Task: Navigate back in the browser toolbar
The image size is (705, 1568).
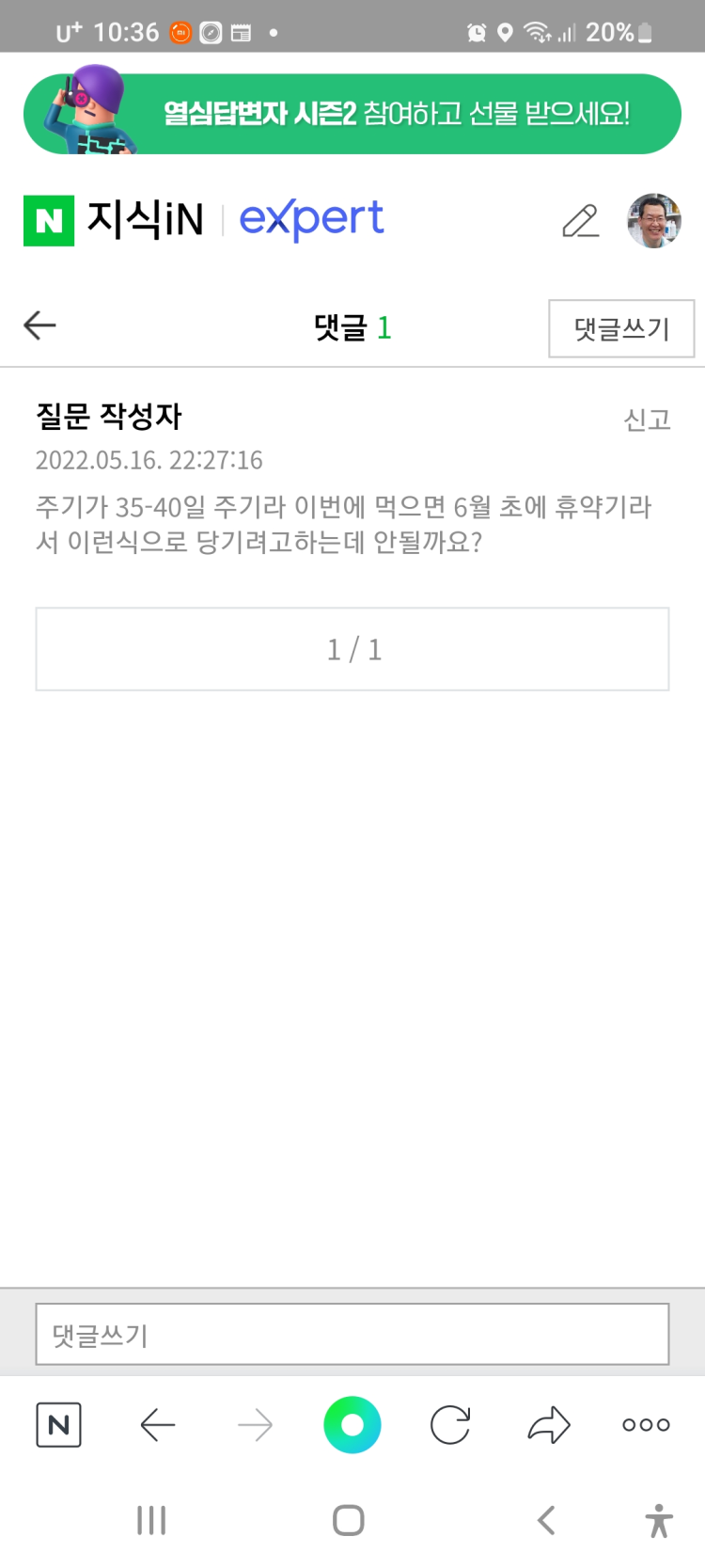Action: click(x=157, y=1425)
